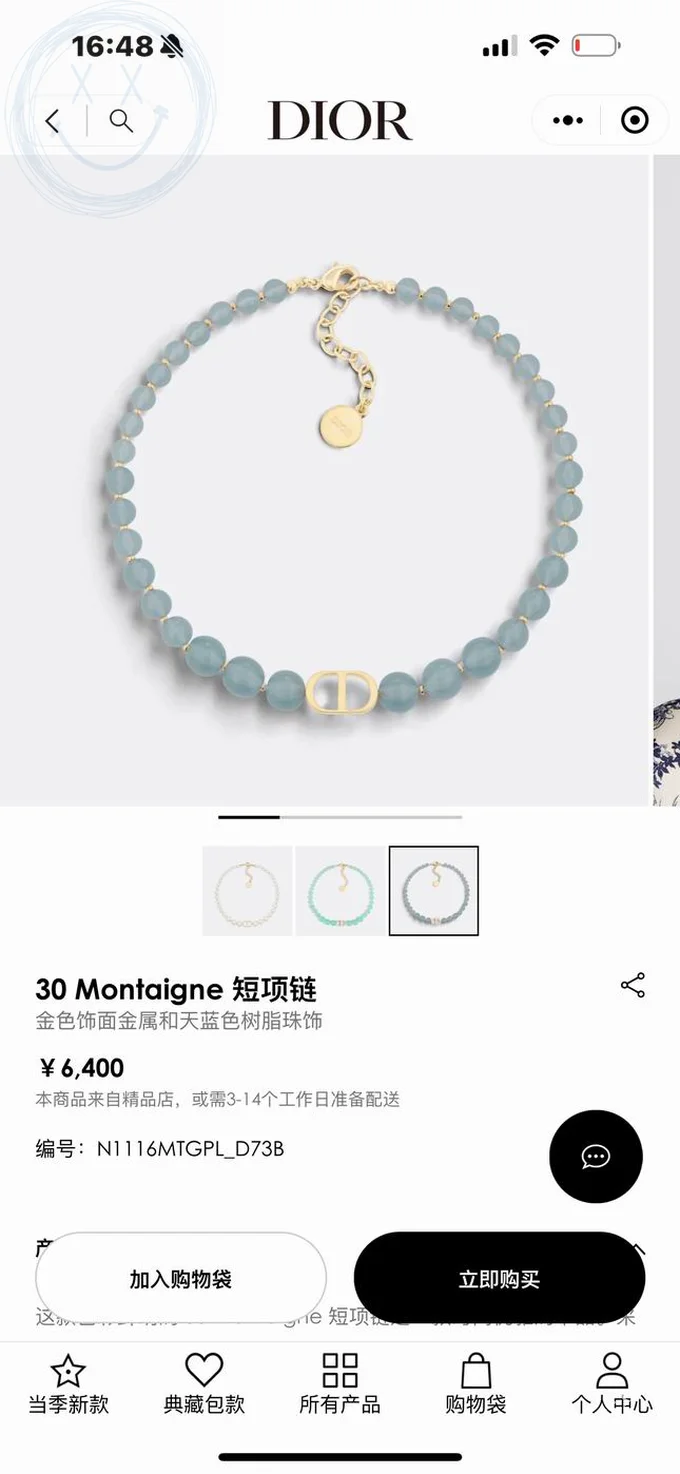Open the search magnifier icon
This screenshot has width=680, height=1474.
click(121, 122)
